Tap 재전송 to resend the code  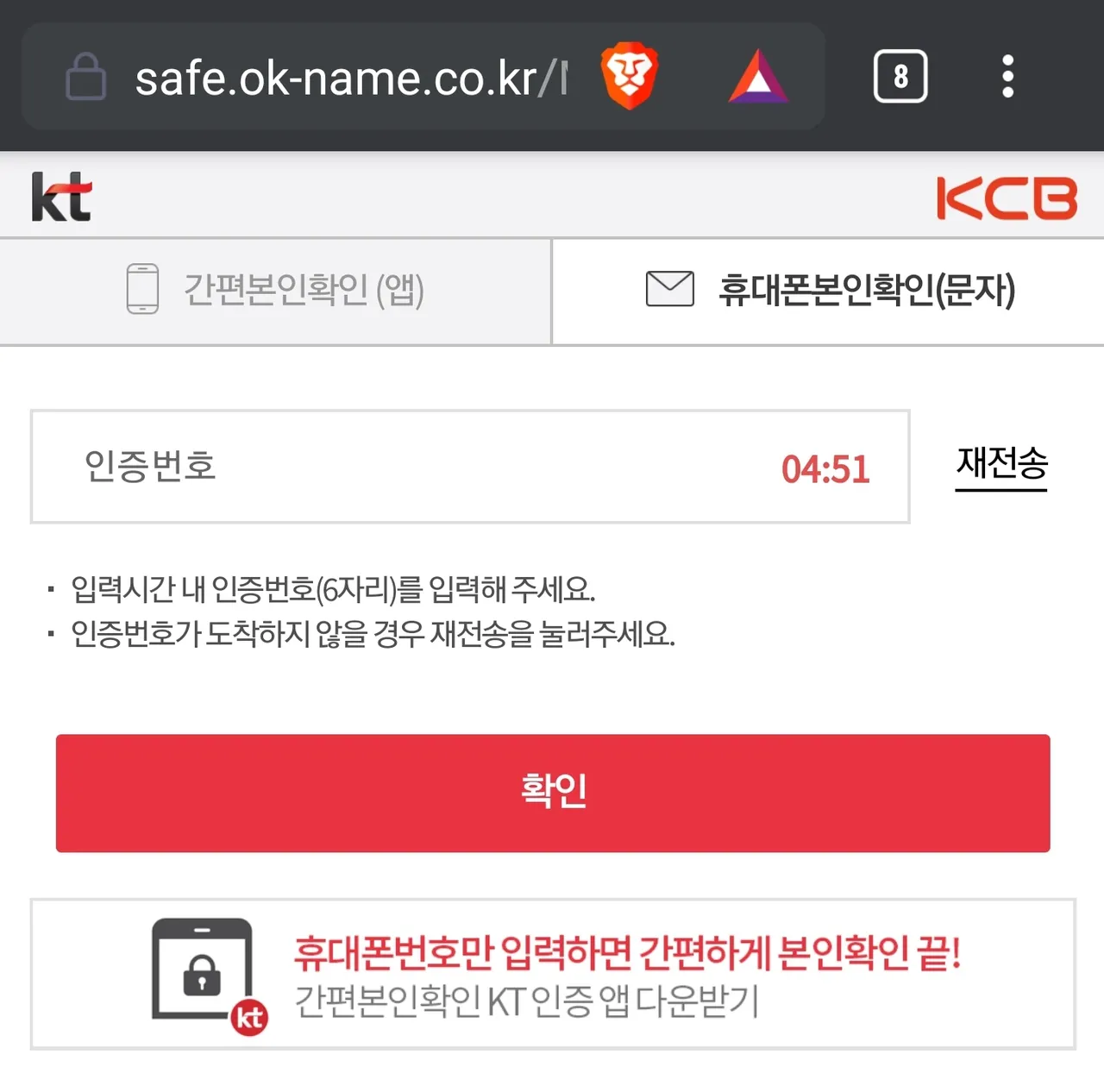click(x=1001, y=464)
